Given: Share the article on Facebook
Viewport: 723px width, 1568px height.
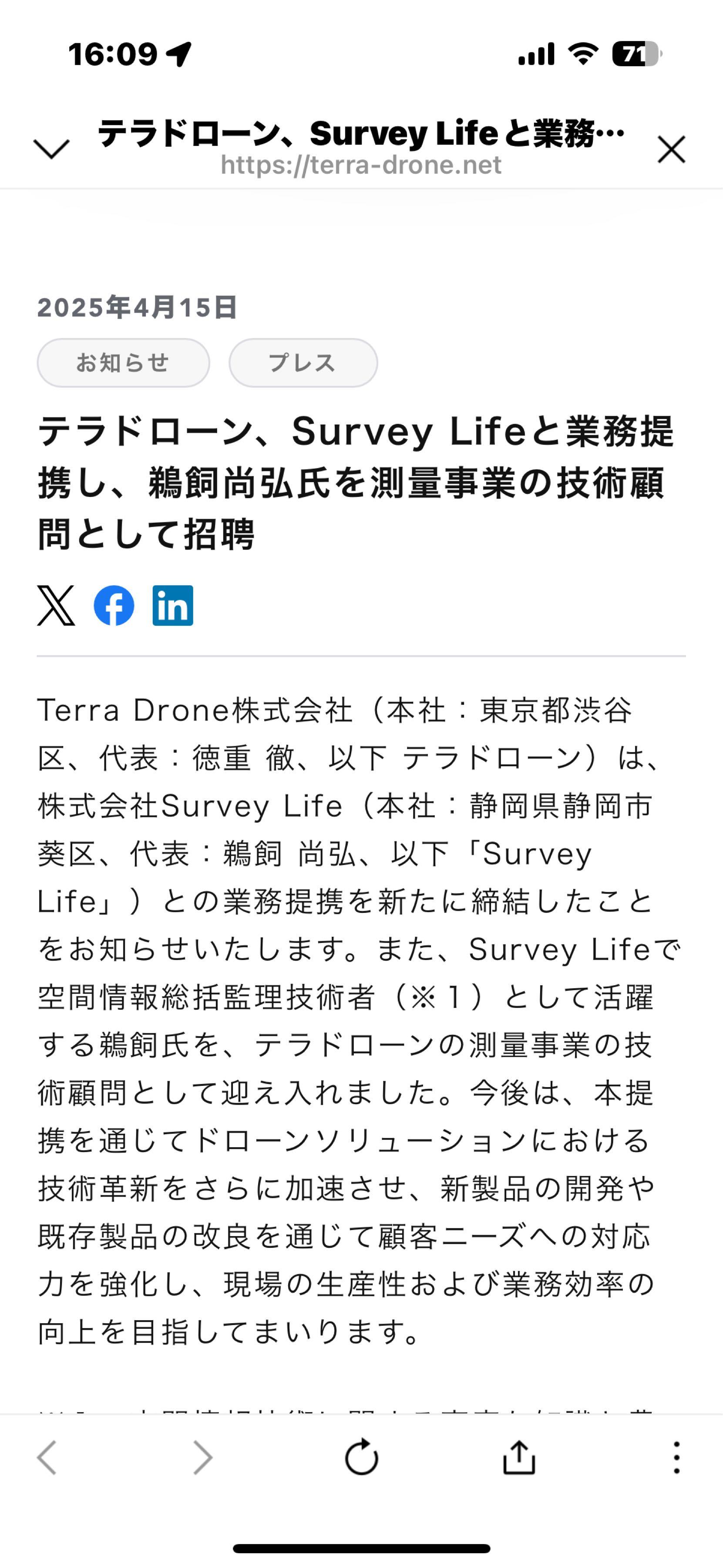Looking at the screenshot, I should (114, 606).
